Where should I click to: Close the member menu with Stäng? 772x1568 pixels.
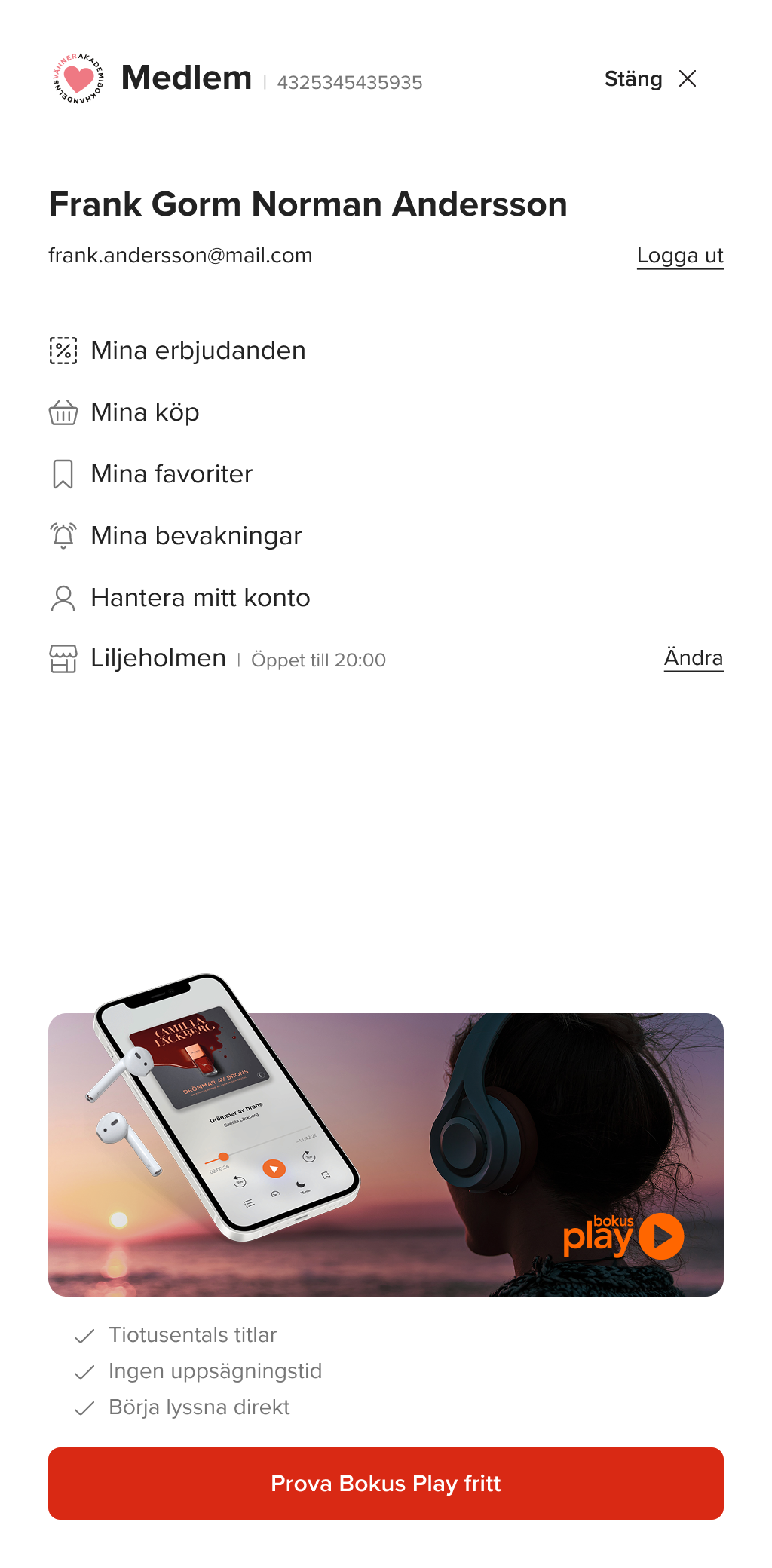tap(651, 79)
